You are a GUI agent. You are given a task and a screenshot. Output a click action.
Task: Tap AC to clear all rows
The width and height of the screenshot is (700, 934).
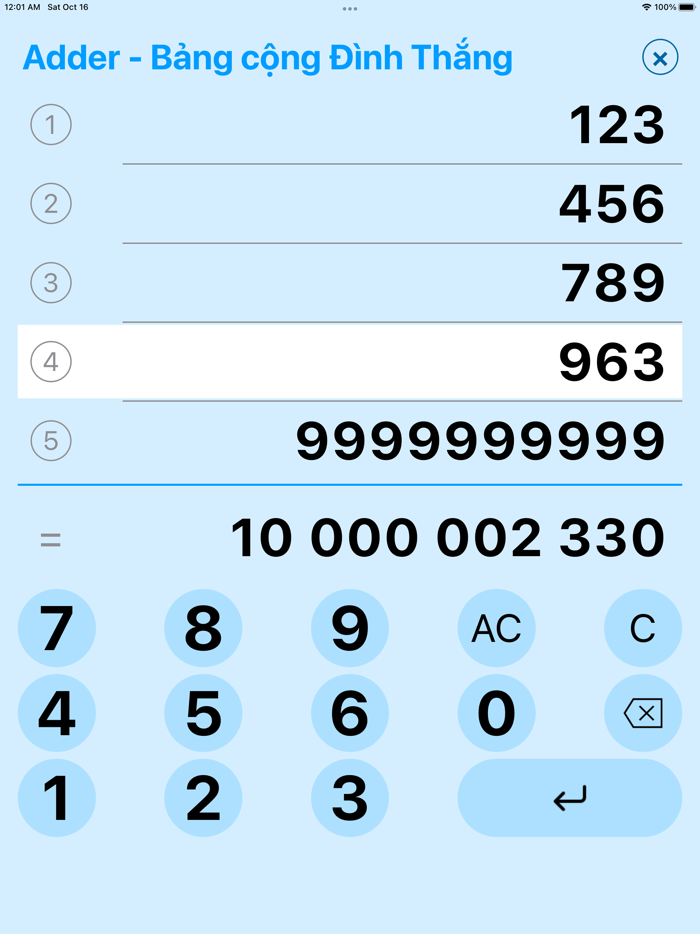(x=496, y=628)
